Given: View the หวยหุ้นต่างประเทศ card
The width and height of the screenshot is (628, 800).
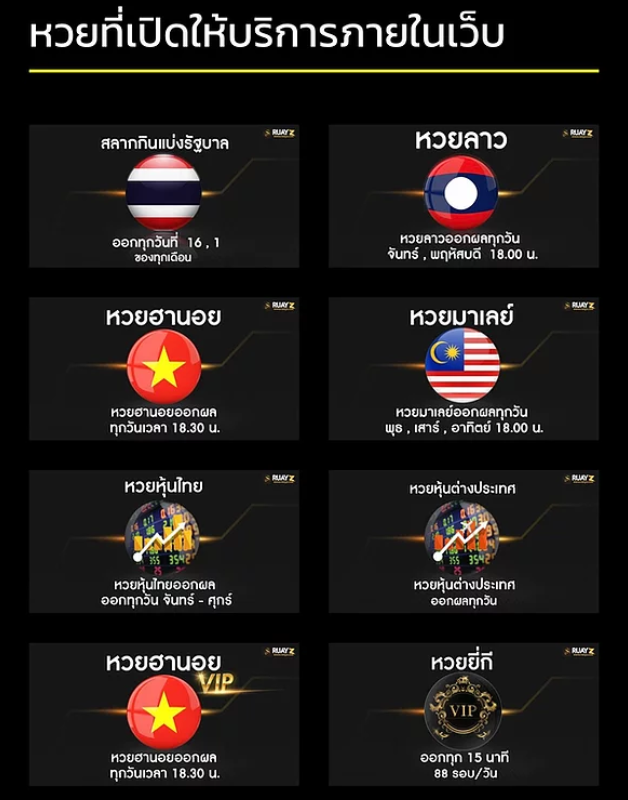Looking at the screenshot, I should click(463, 541).
